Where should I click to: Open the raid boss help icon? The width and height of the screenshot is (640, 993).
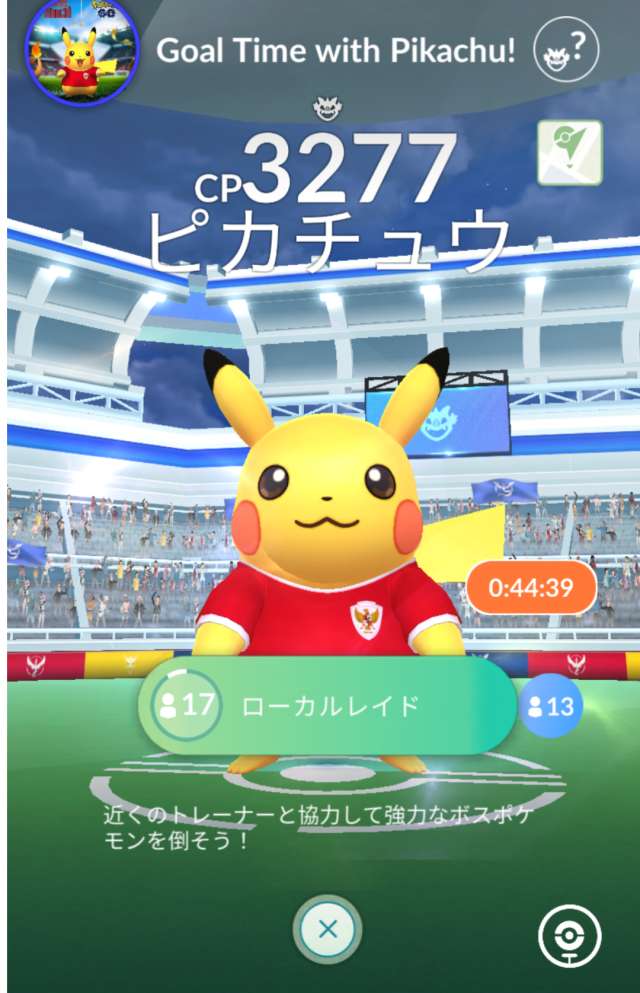pos(566,48)
